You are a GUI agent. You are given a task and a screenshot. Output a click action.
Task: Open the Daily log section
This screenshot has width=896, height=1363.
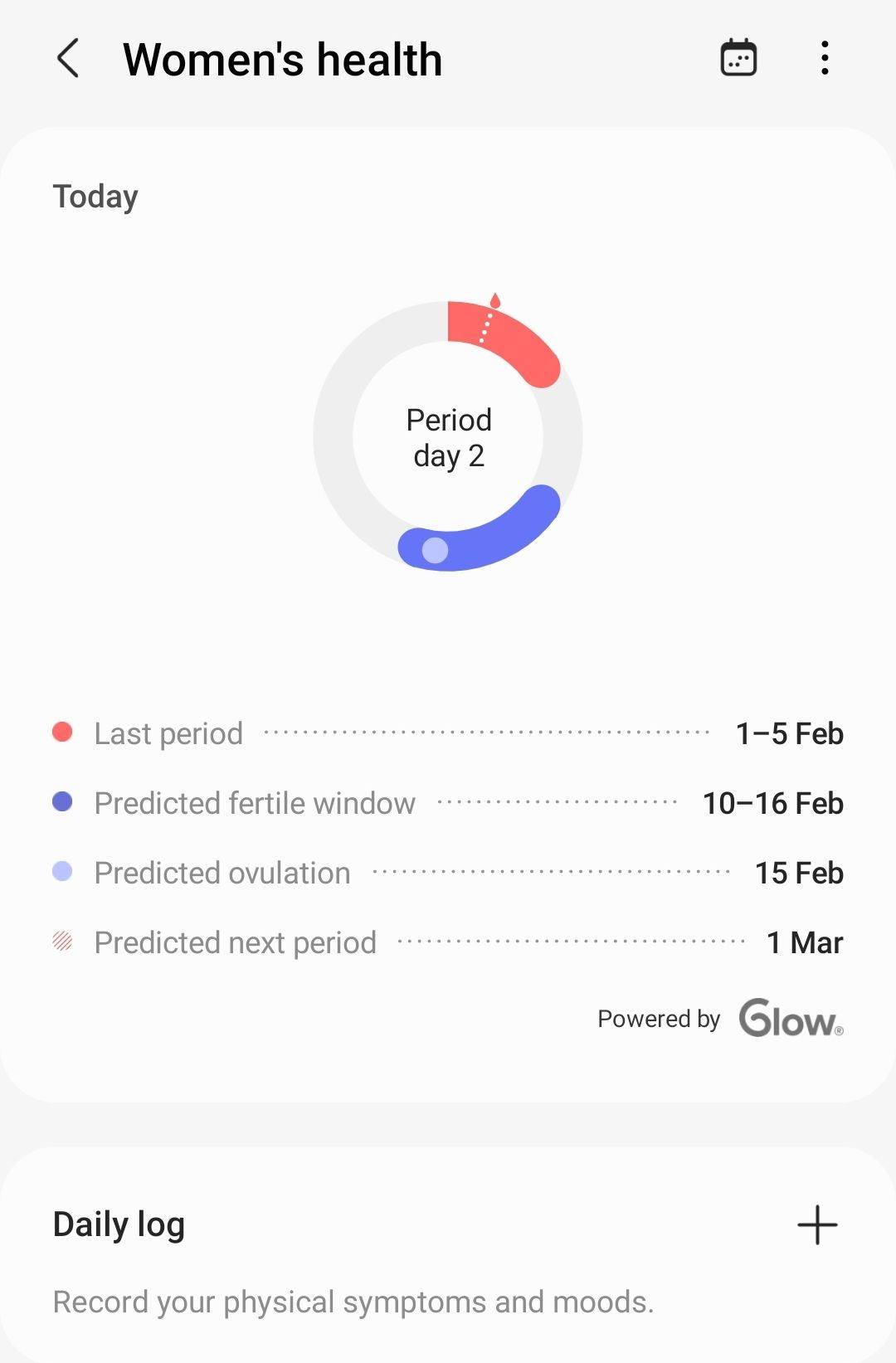[118, 1224]
